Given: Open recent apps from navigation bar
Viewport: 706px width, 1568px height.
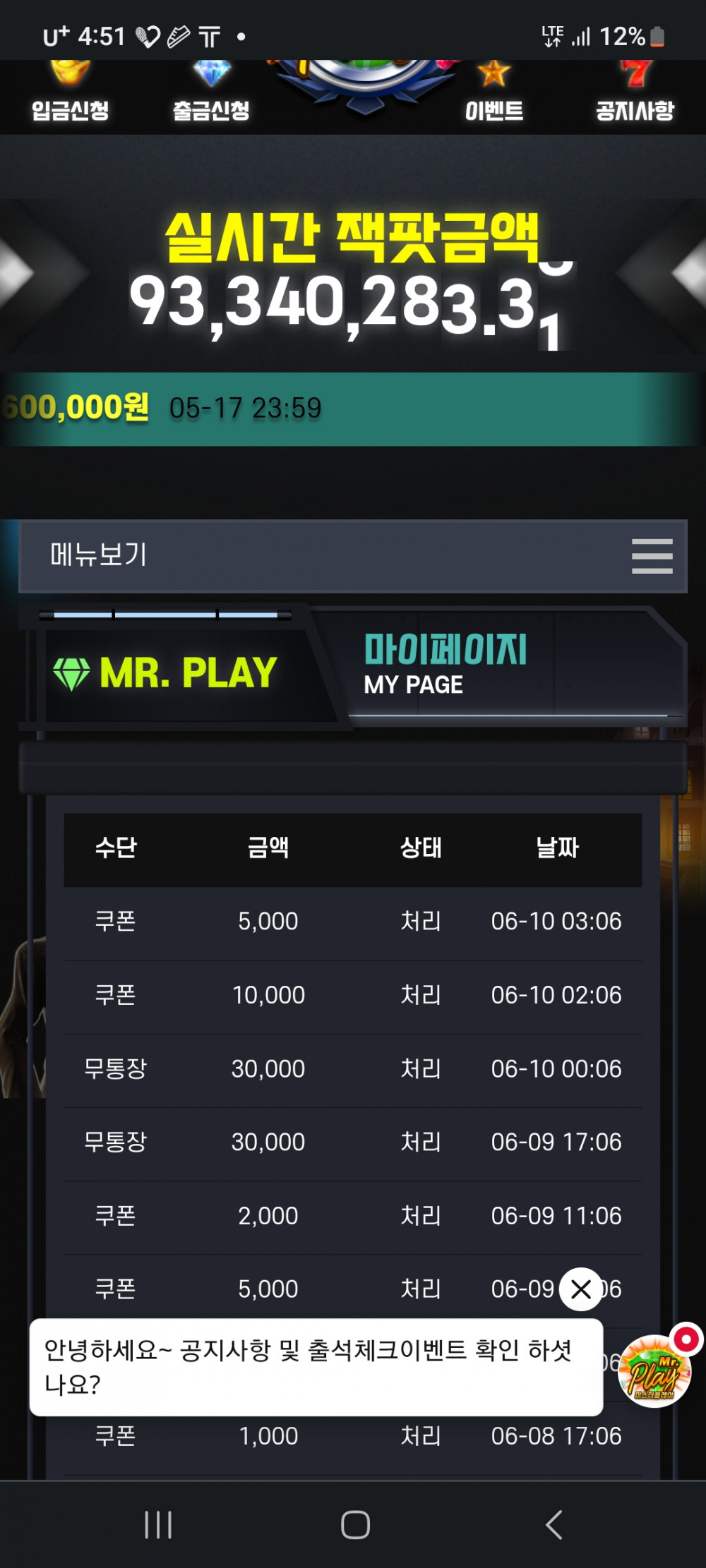Looking at the screenshot, I should point(157,1525).
